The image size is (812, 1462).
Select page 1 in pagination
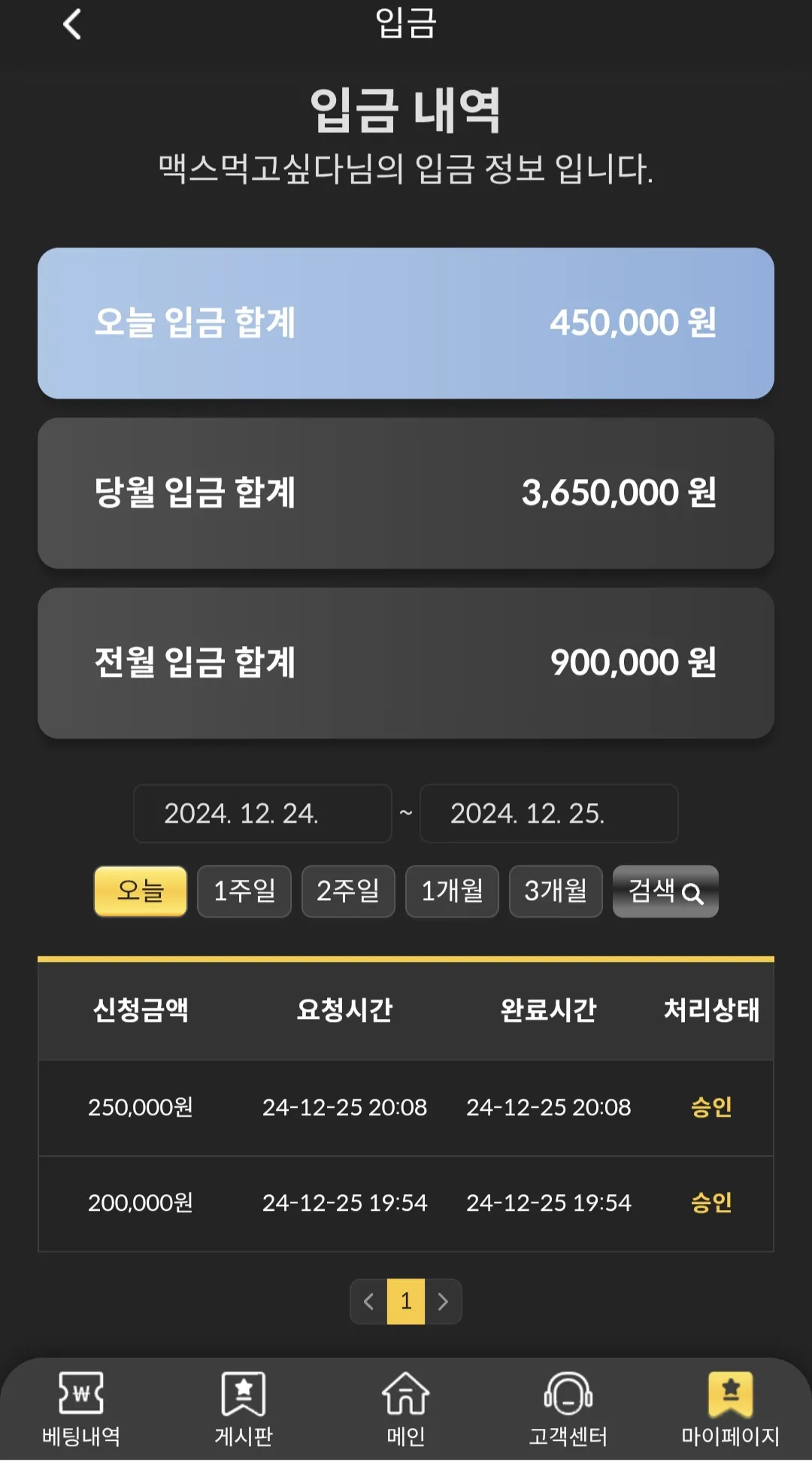point(406,1301)
